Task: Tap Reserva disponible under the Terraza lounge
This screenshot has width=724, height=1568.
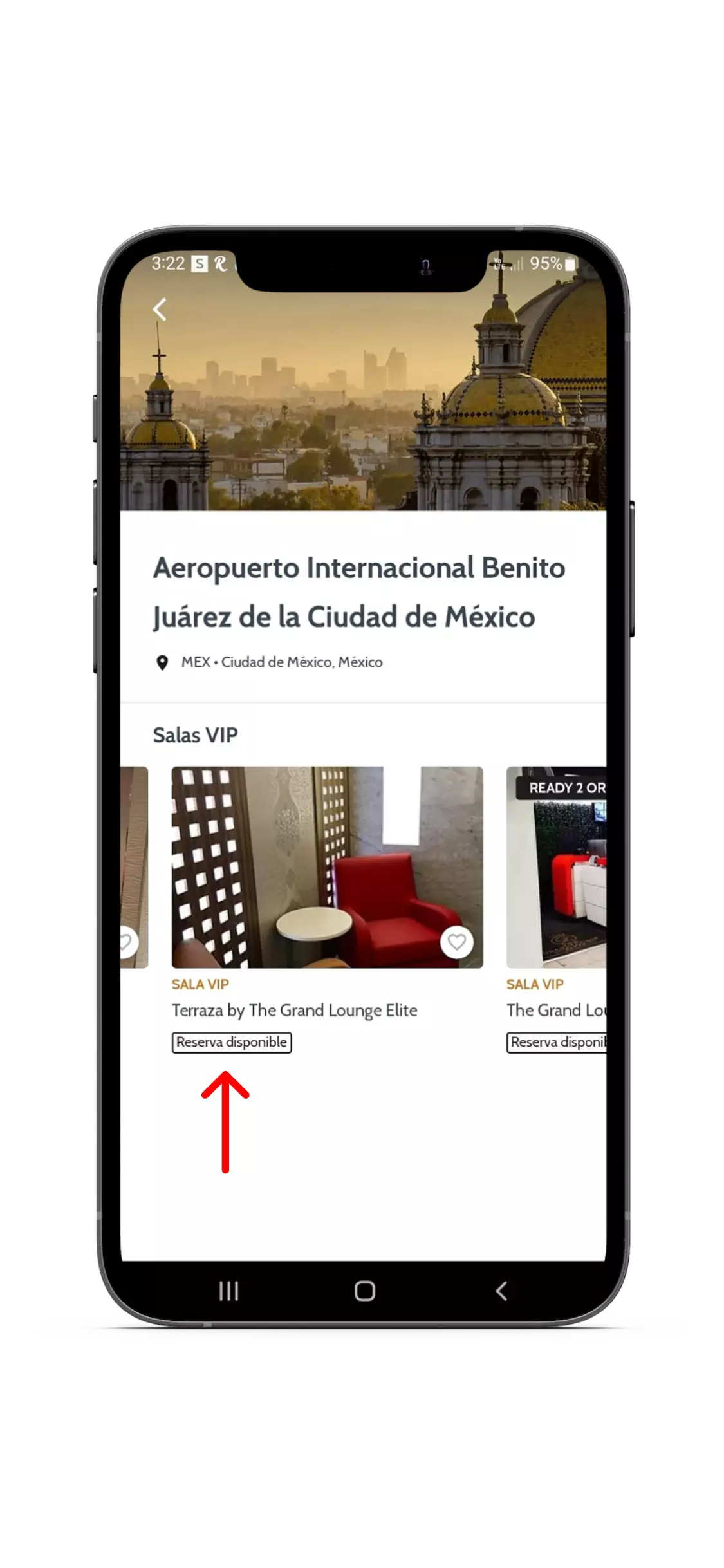Action: [x=232, y=1042]
